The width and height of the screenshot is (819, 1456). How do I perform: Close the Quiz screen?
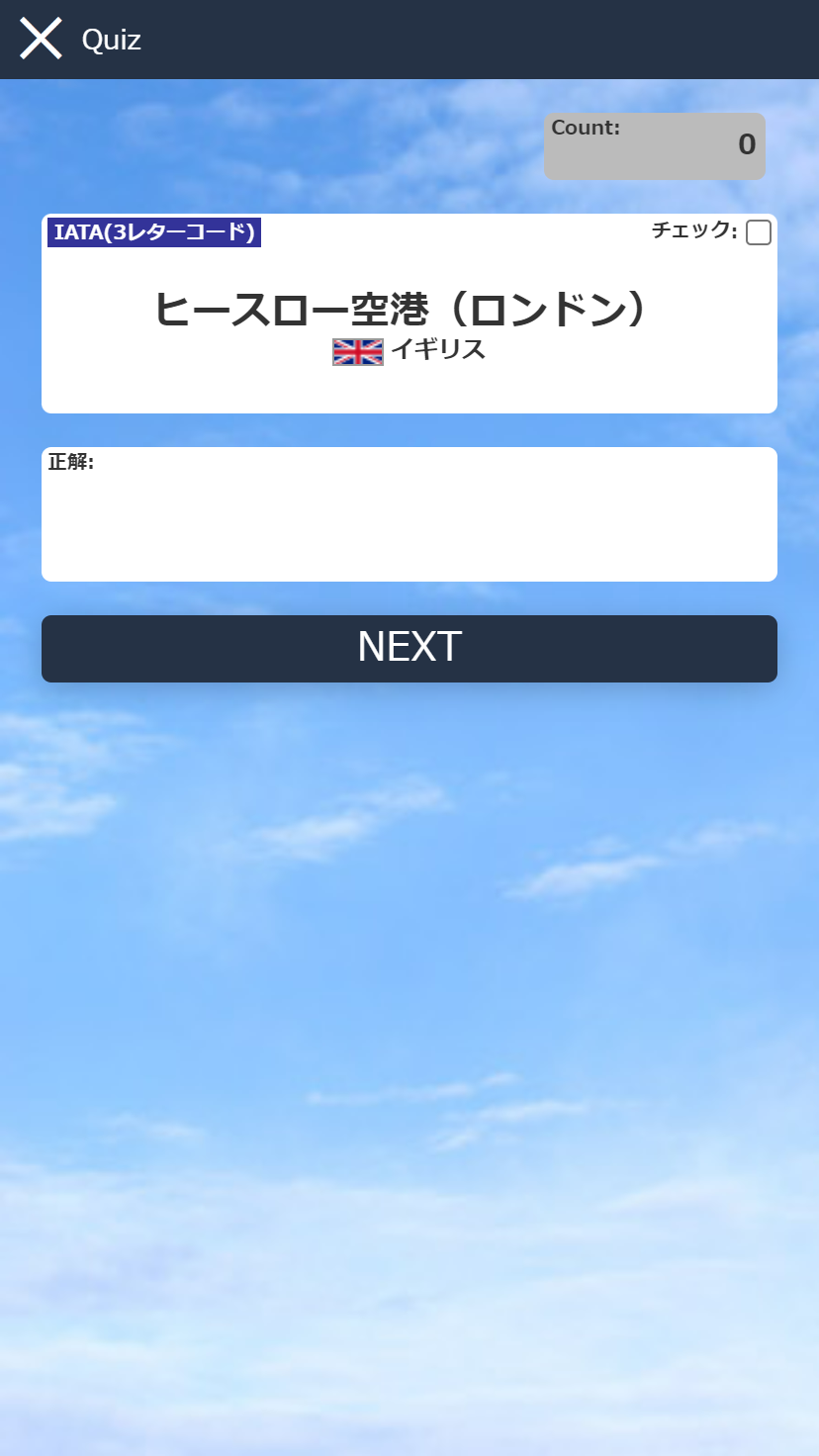click(41, 39)
